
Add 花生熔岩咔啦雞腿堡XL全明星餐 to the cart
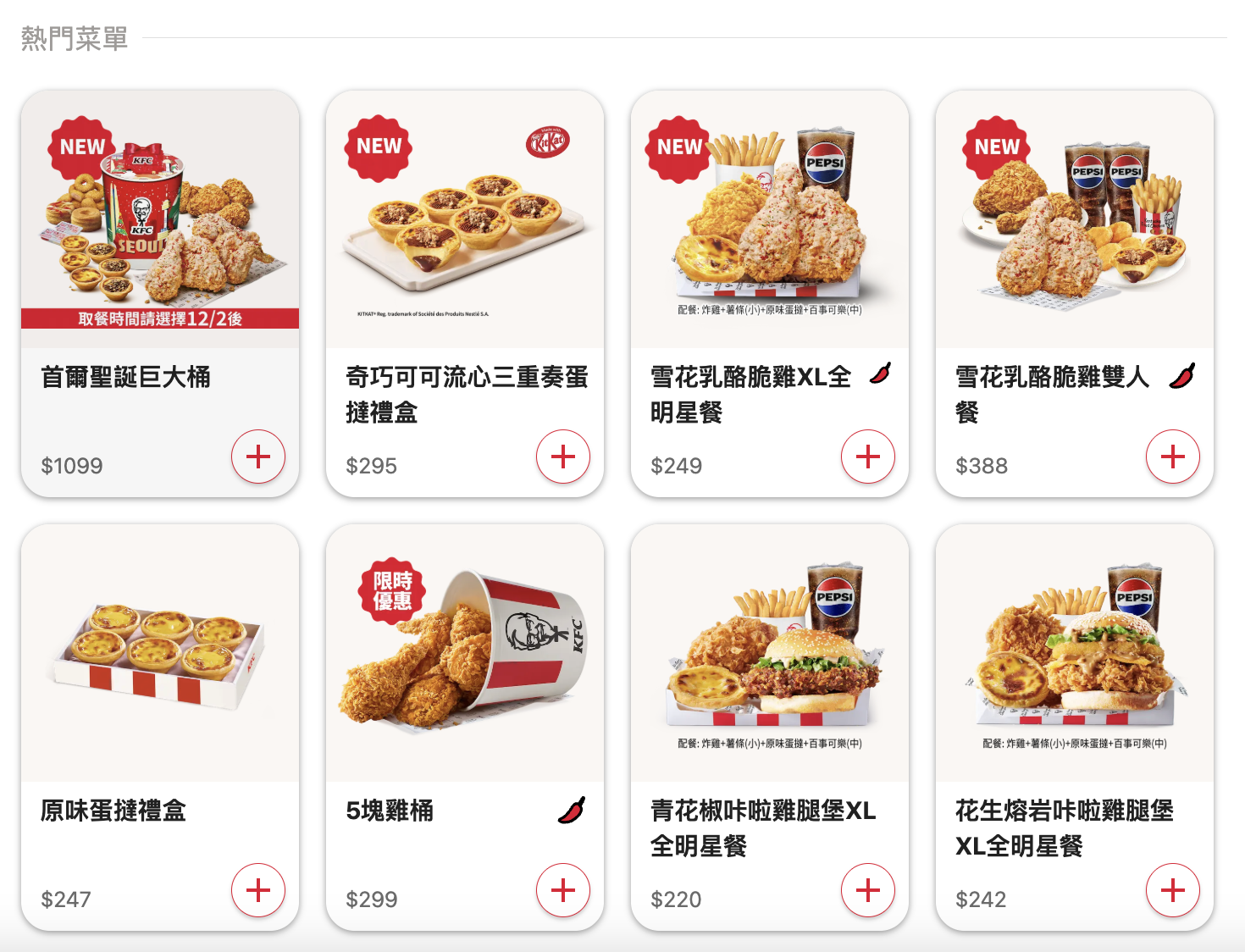[x=1173, y=890]
